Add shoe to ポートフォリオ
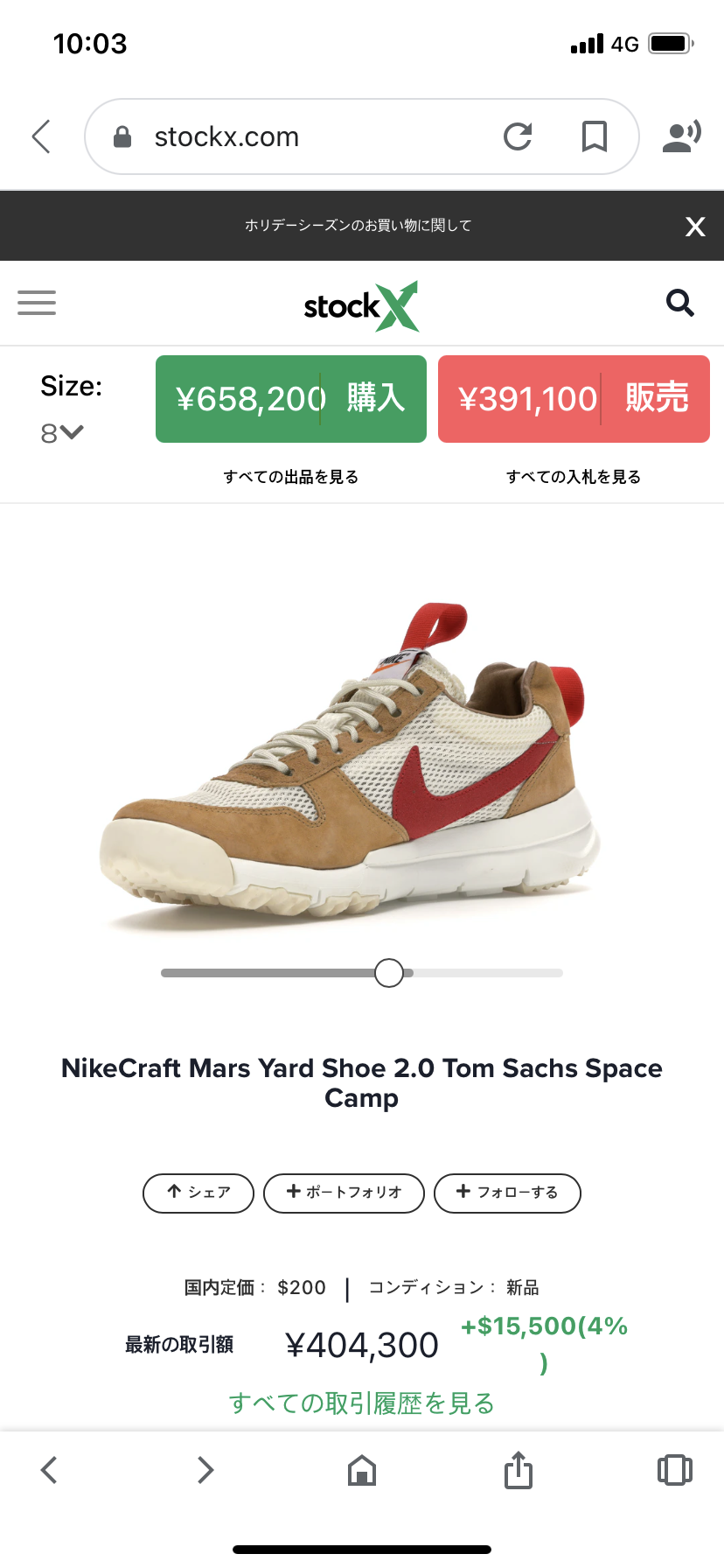The image size is (724, 1568). [344, 1193]
